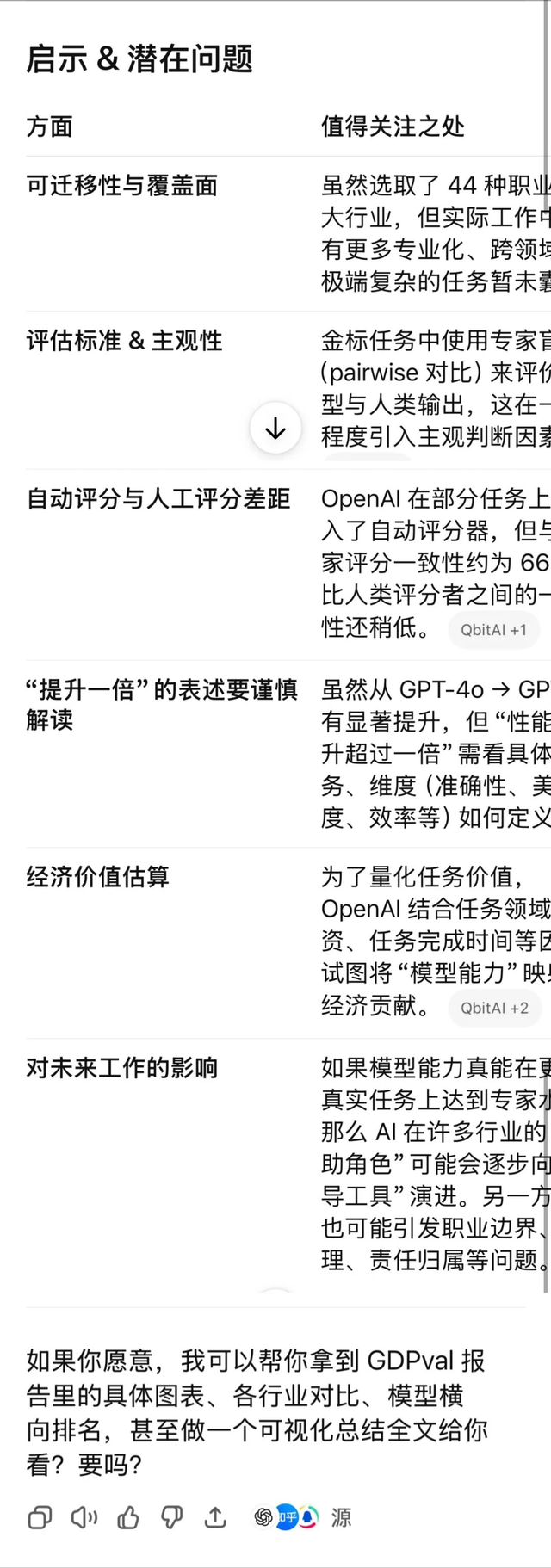Viewport: 551px width, 1568px height.
Task: Mark the response with thumbs down
Action: [x=172, y=1517]
